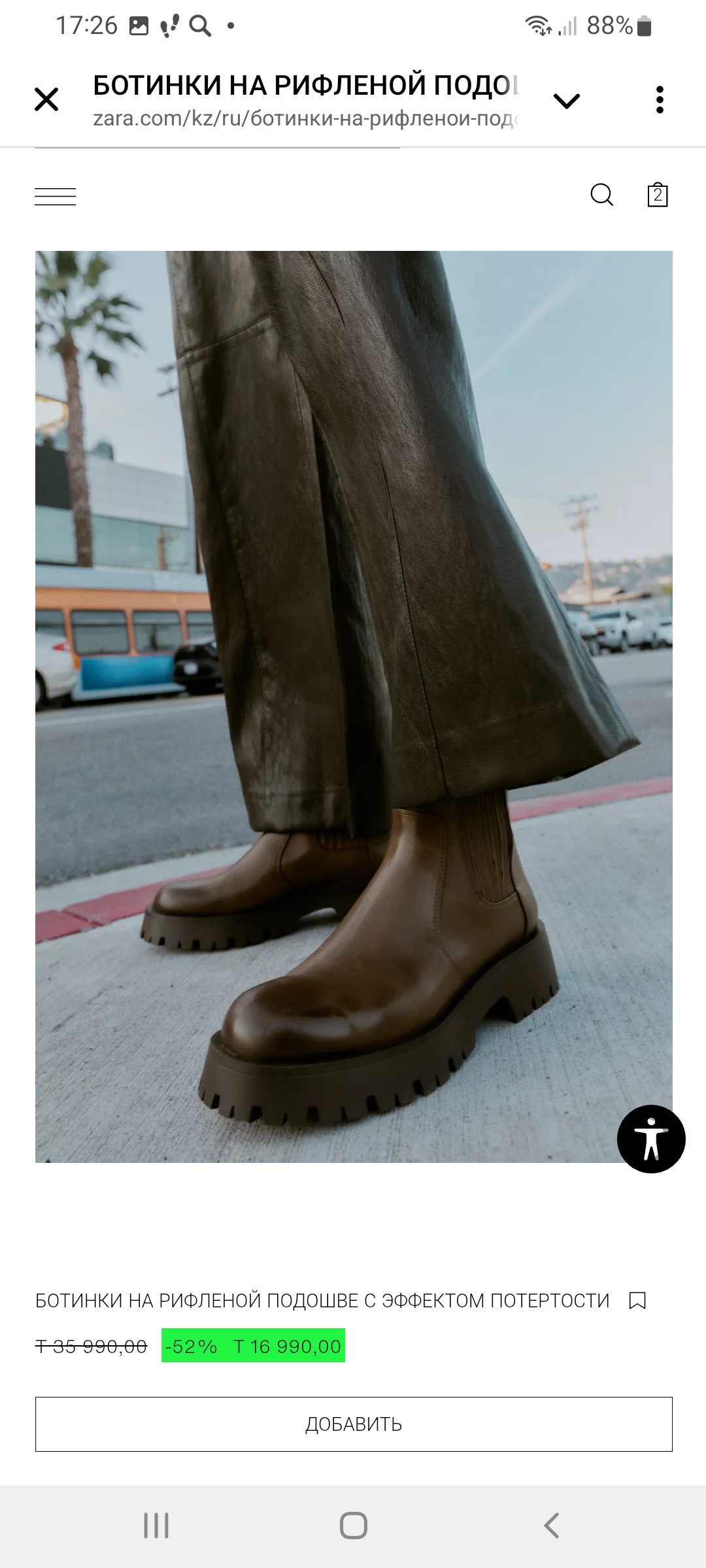Image resolution: width=706 pixels, height=1568 pixels.
Task: Open Zara's hamburger menu
Action: 55,196
